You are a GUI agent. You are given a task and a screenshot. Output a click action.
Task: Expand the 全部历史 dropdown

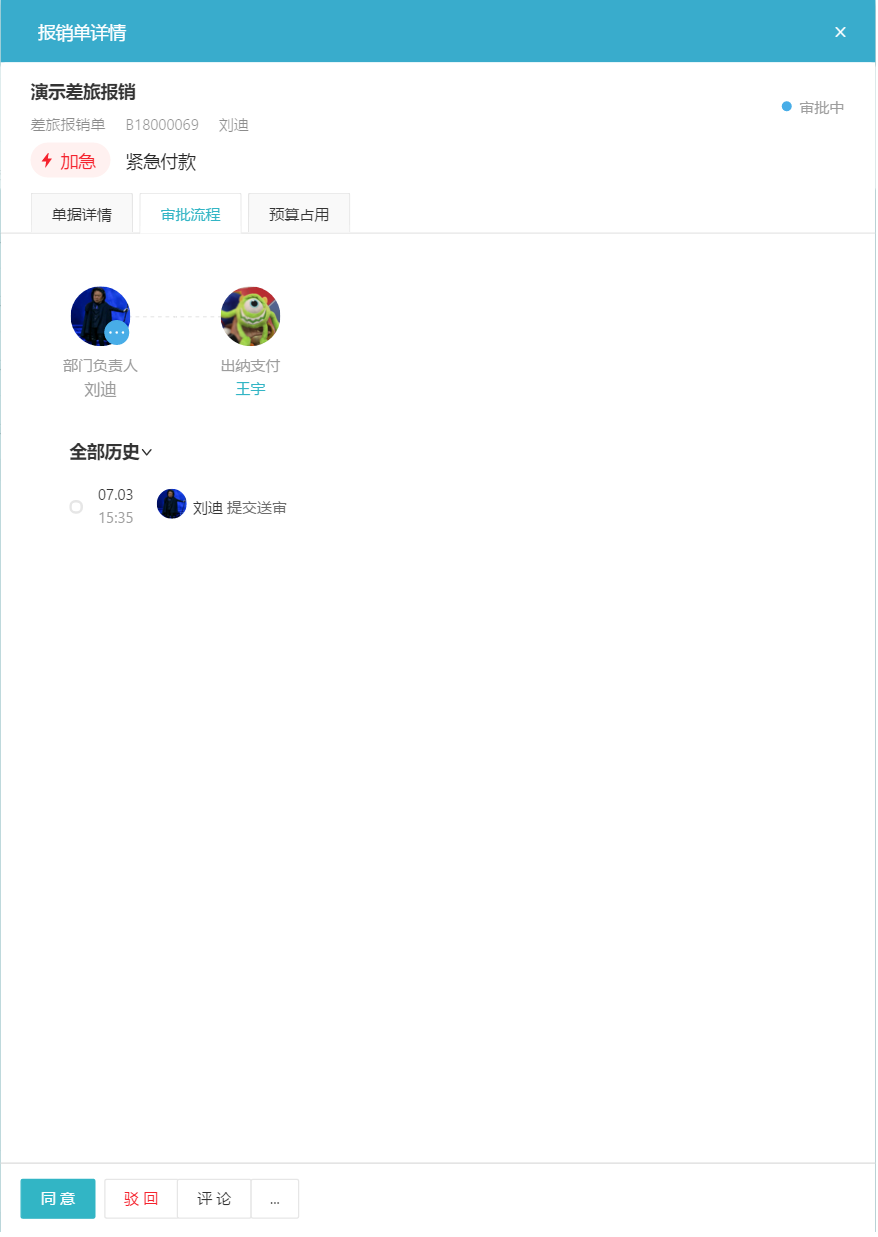(110, 452)
